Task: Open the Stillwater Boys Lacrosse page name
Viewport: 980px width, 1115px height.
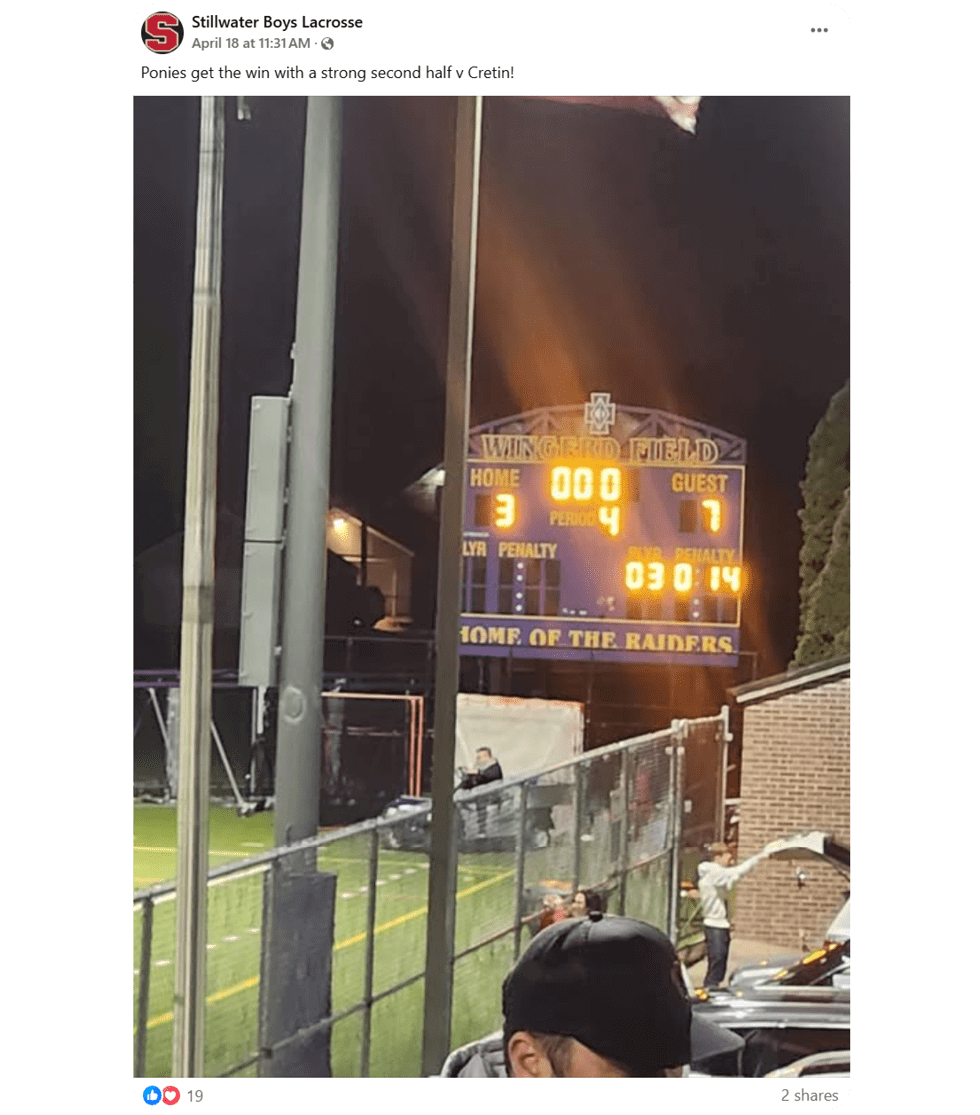Action: point(277,22)
